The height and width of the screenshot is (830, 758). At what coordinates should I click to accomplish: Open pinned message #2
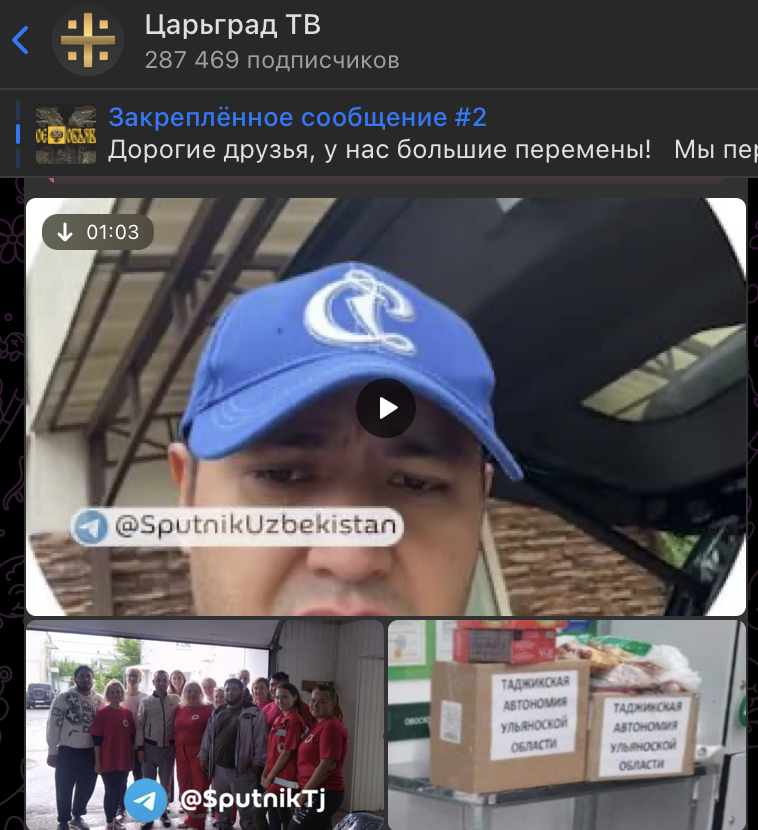click(x=380, y=134)
